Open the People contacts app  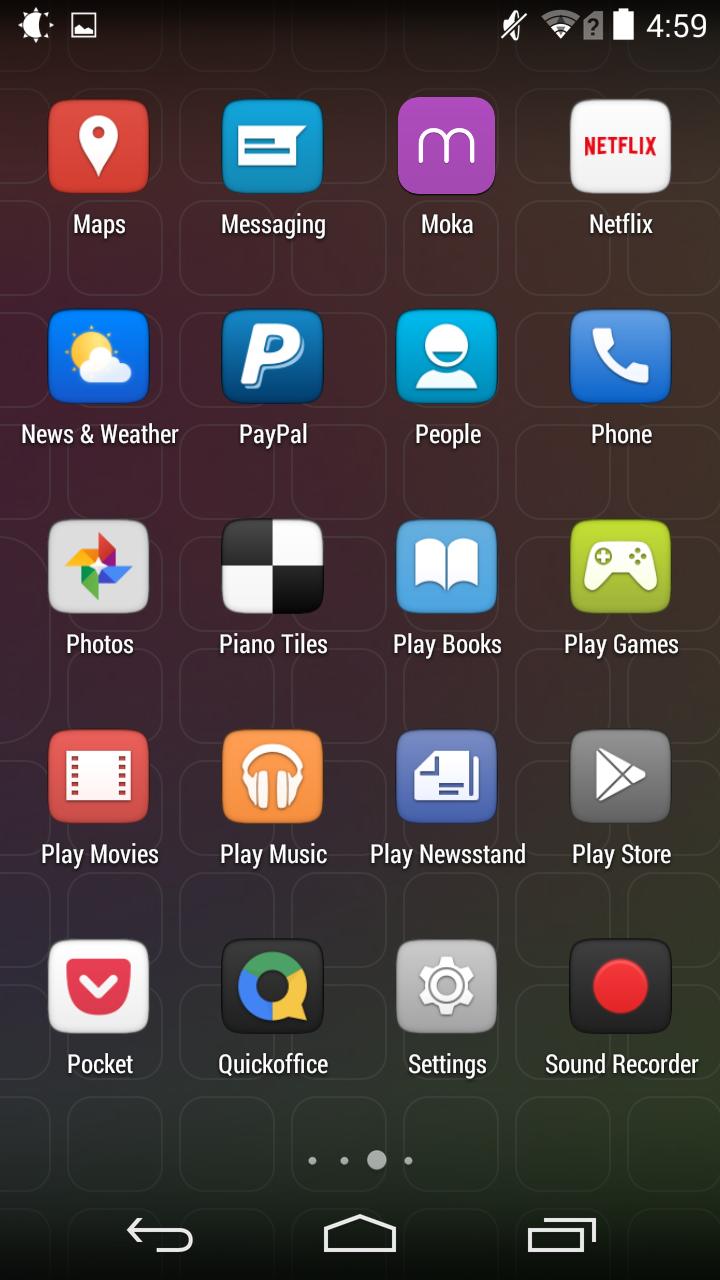pyautogui.click(x=446, y=356)
